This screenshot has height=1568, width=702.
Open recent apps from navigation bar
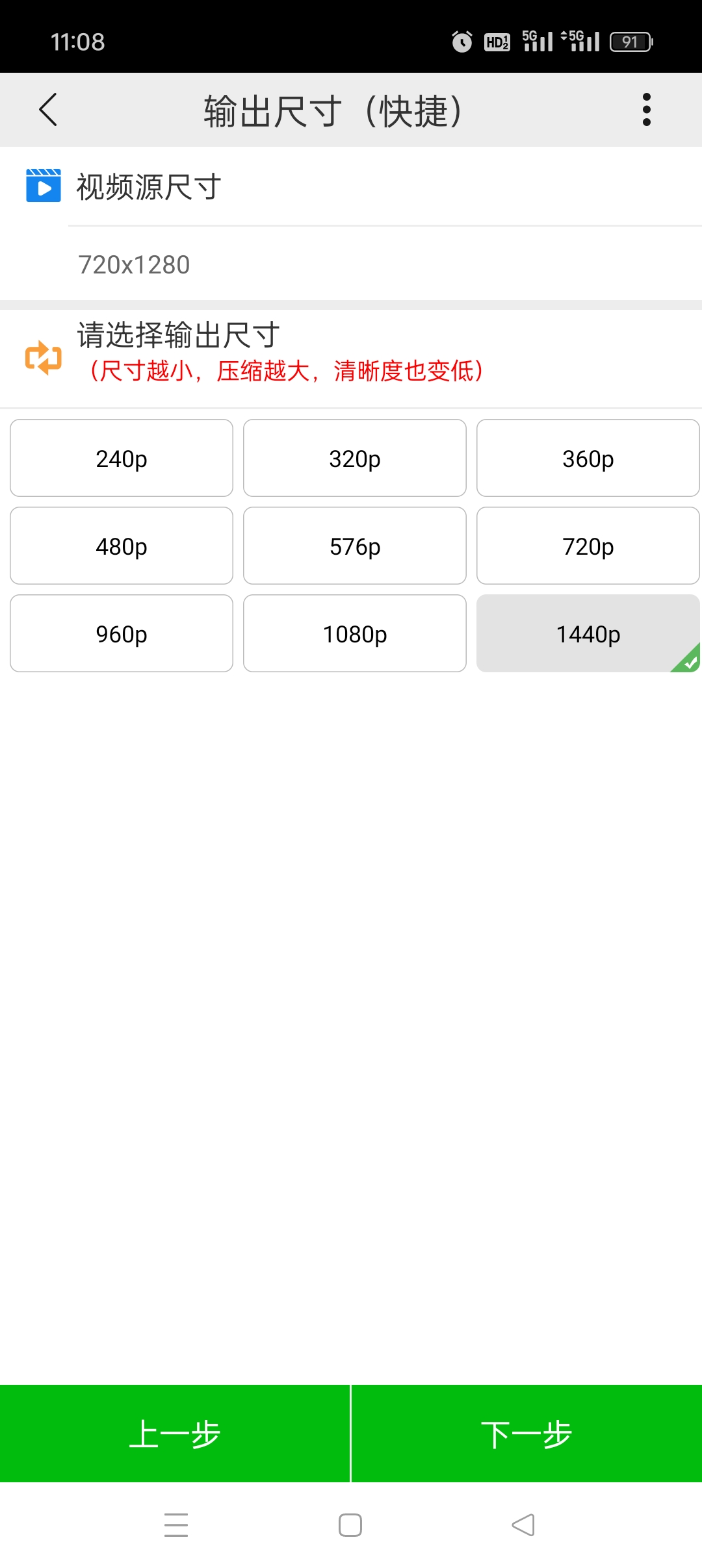[176, 1525]
